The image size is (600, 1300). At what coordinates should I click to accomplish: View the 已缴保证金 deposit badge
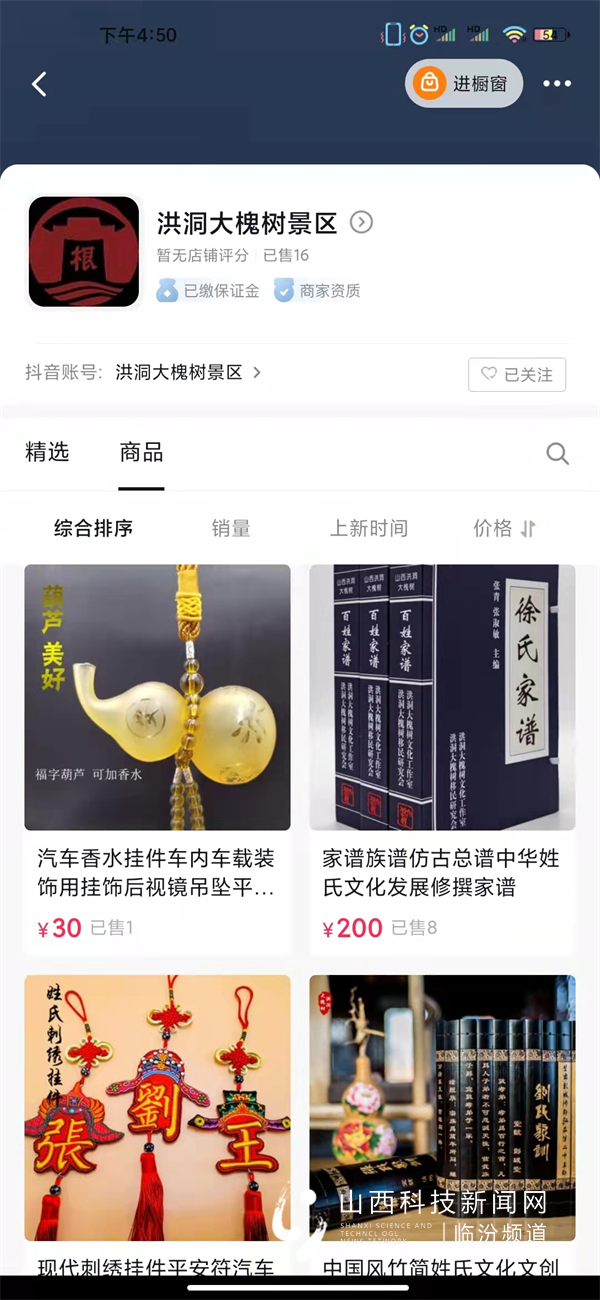[x=208, y=291]
